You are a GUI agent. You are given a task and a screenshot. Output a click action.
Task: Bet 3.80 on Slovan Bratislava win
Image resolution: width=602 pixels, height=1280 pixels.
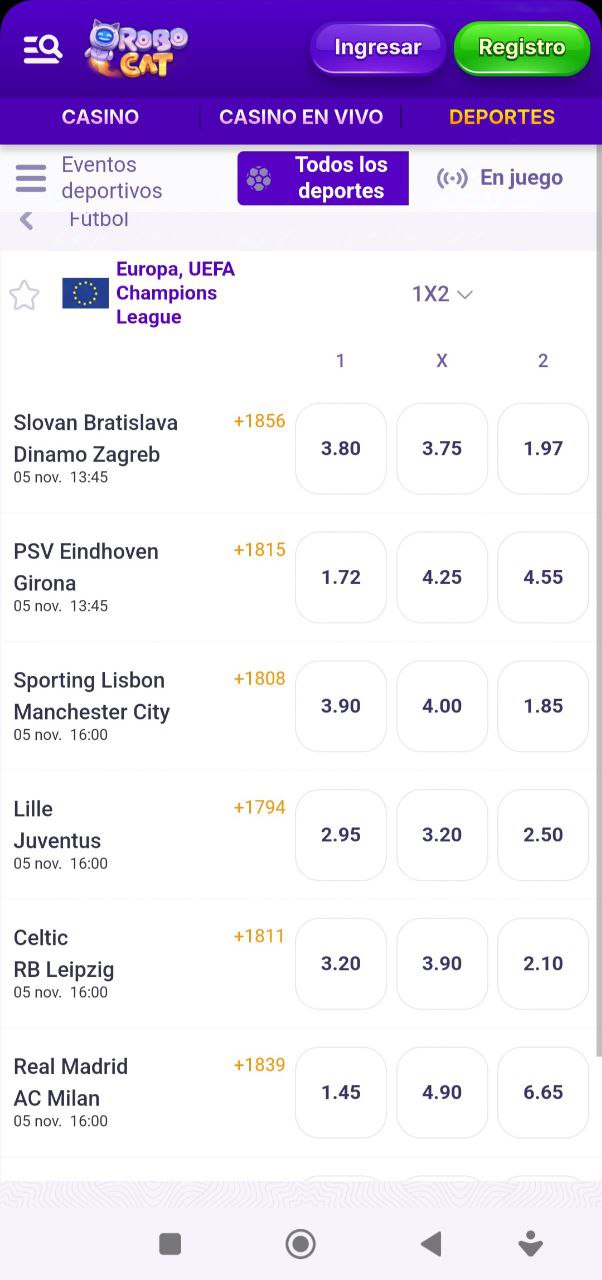click(341, 449)
